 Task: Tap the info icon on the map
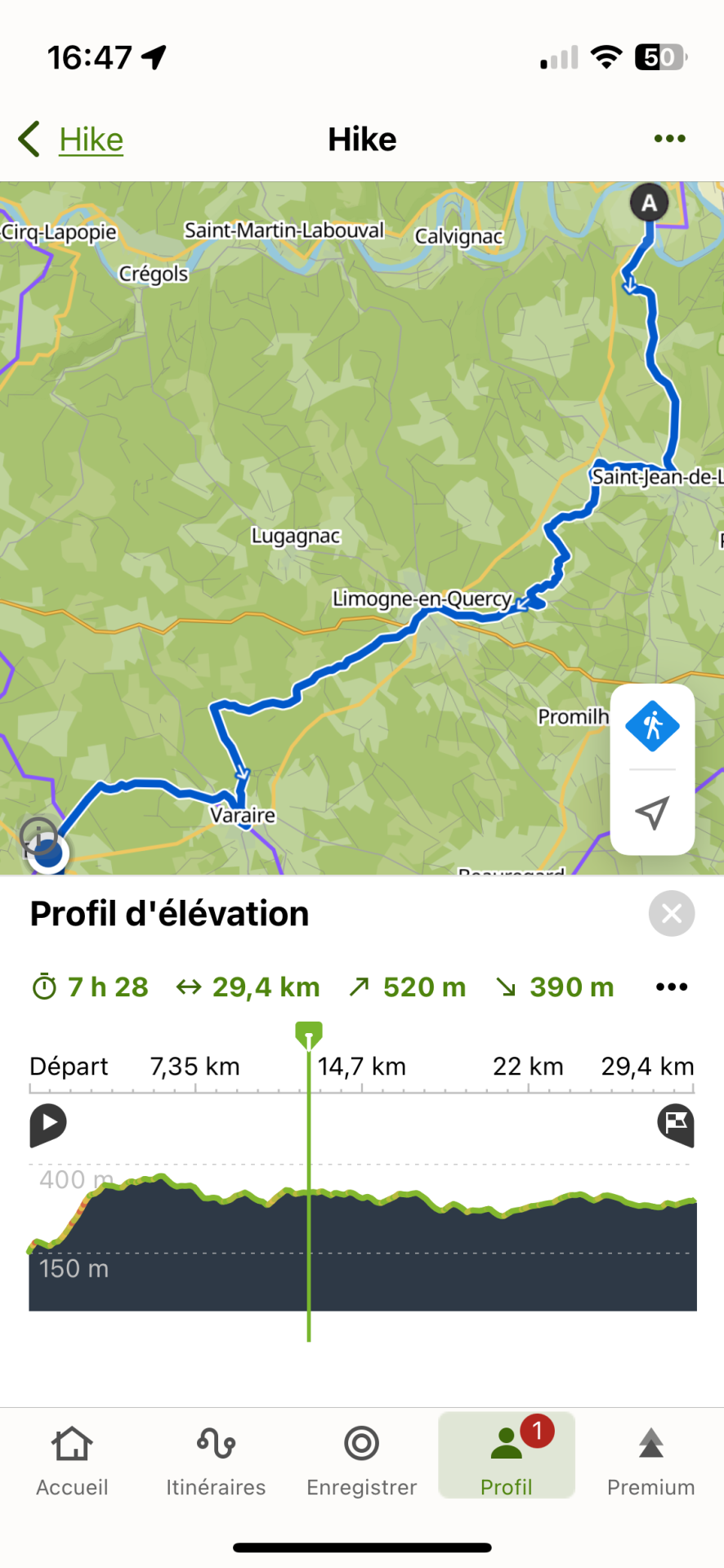(x=38, y=835)
